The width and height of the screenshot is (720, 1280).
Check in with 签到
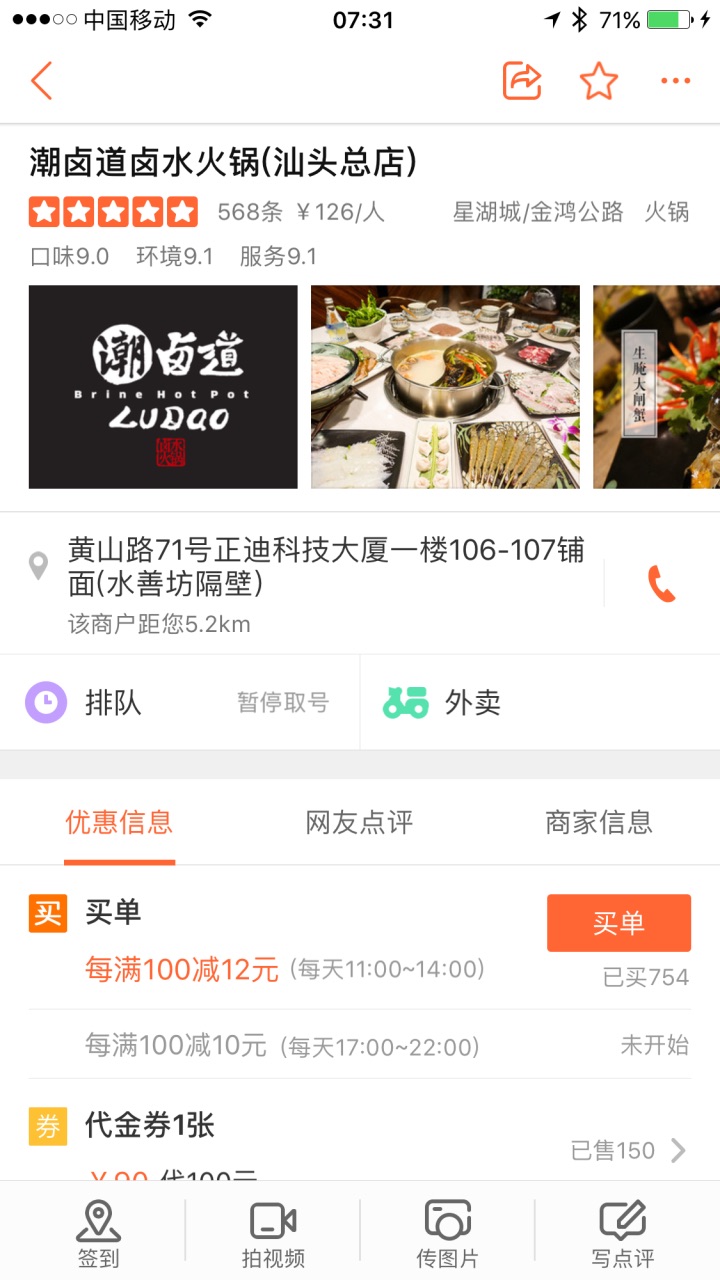coord(98,1233)
